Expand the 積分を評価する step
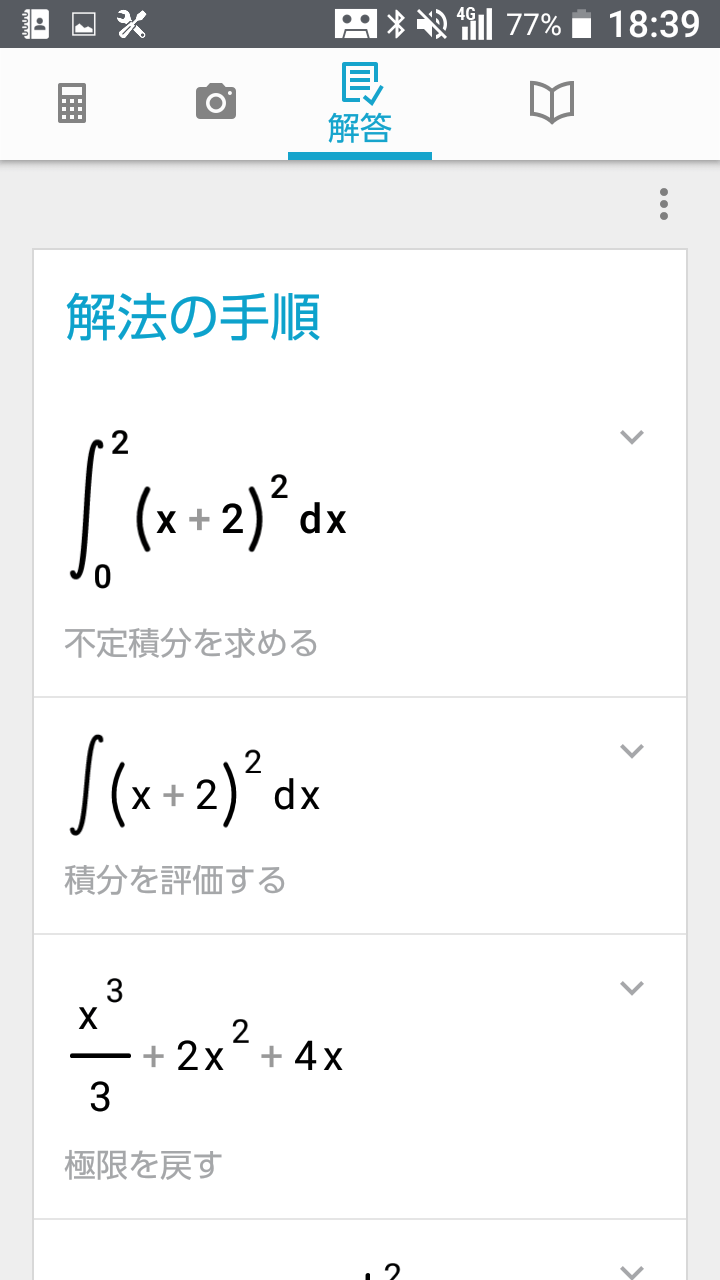 (631, 751)
